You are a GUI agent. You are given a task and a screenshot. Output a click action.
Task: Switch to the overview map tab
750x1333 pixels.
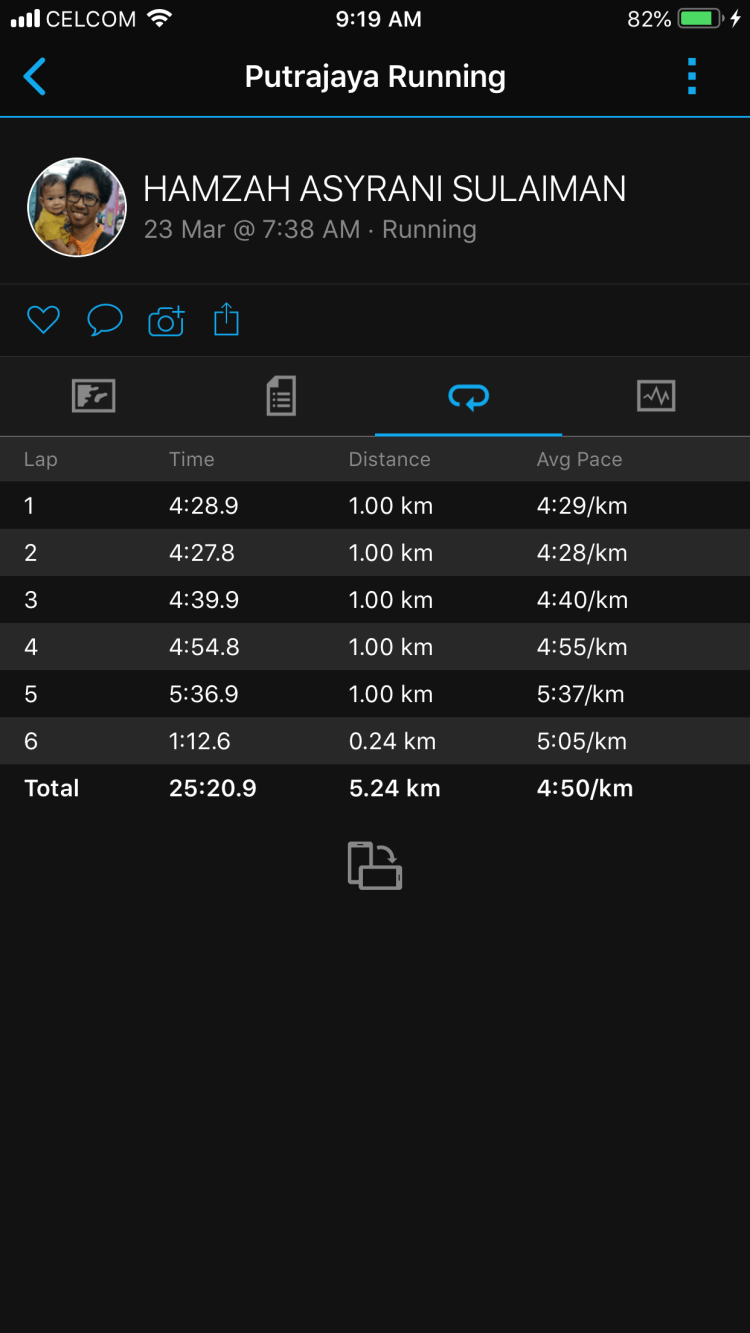pyautogui.click(x=94, y=396)
